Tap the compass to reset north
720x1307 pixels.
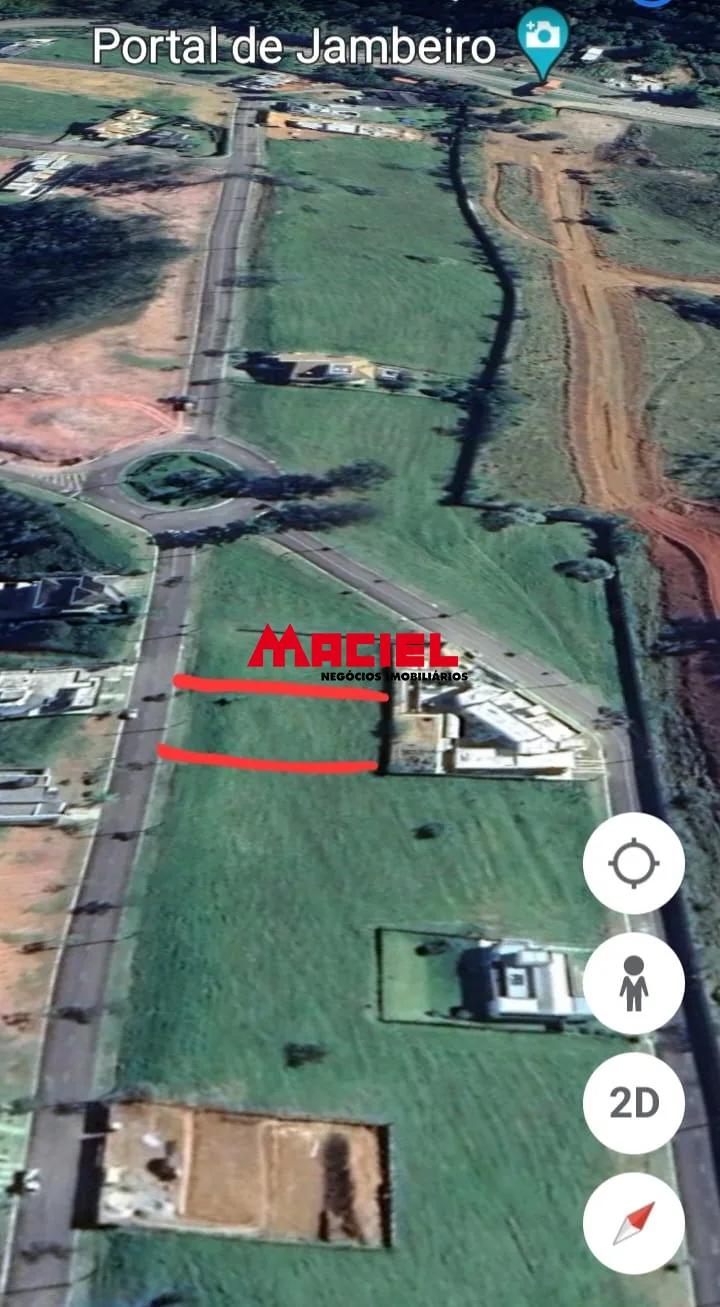[x=634, y=1223]
